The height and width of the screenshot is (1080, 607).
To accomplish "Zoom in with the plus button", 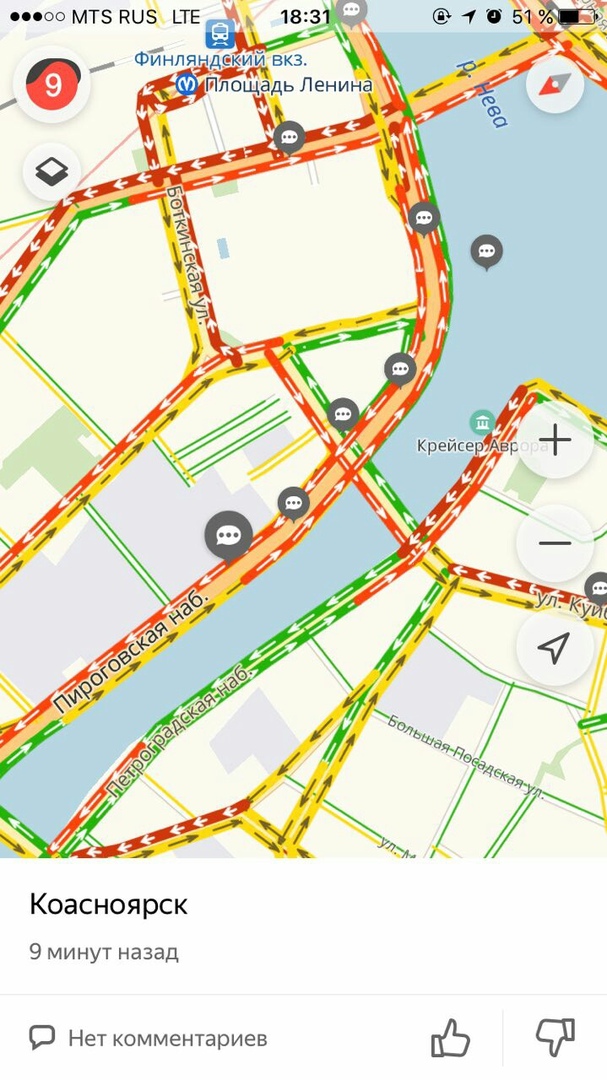I will 554,441.
